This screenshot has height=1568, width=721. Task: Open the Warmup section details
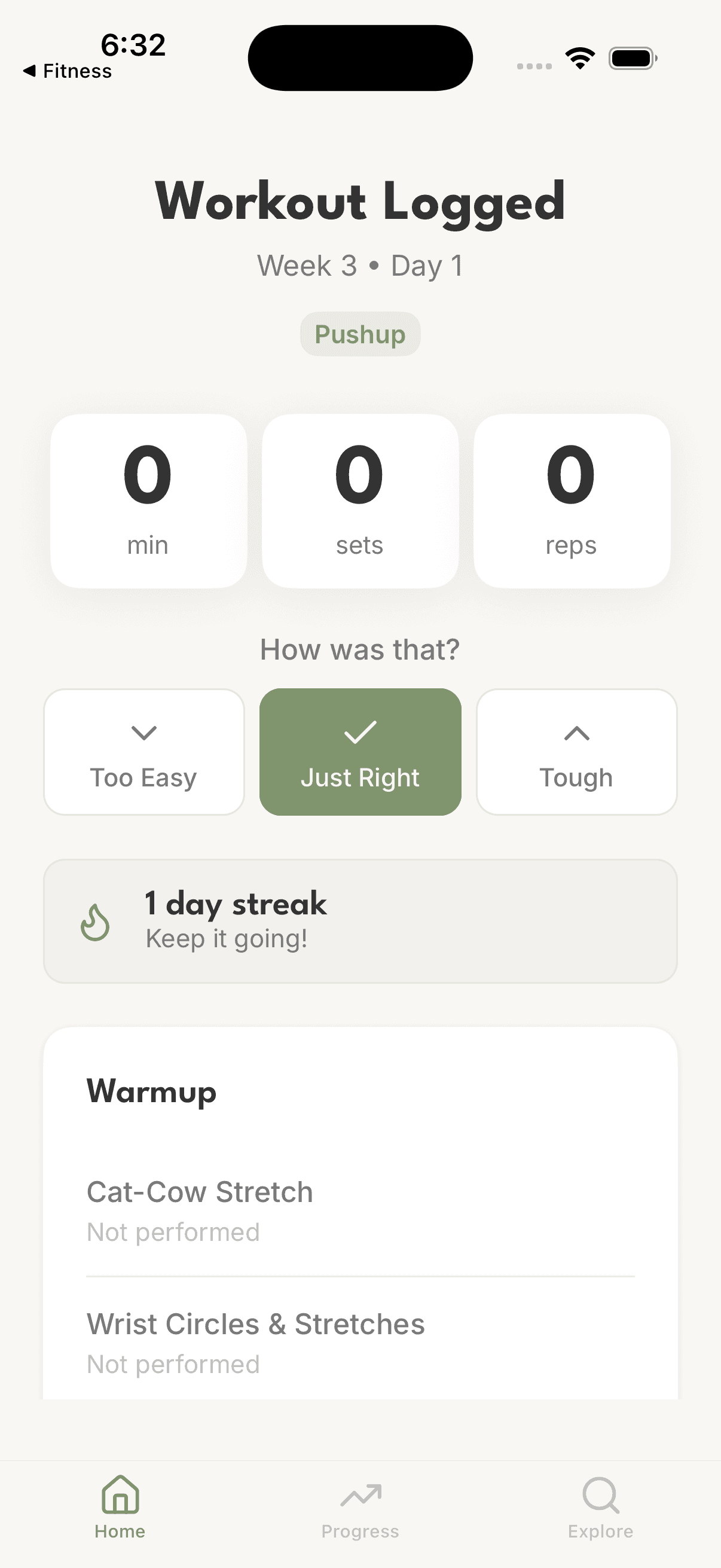pyautogui.click(x=151, y=1091)
